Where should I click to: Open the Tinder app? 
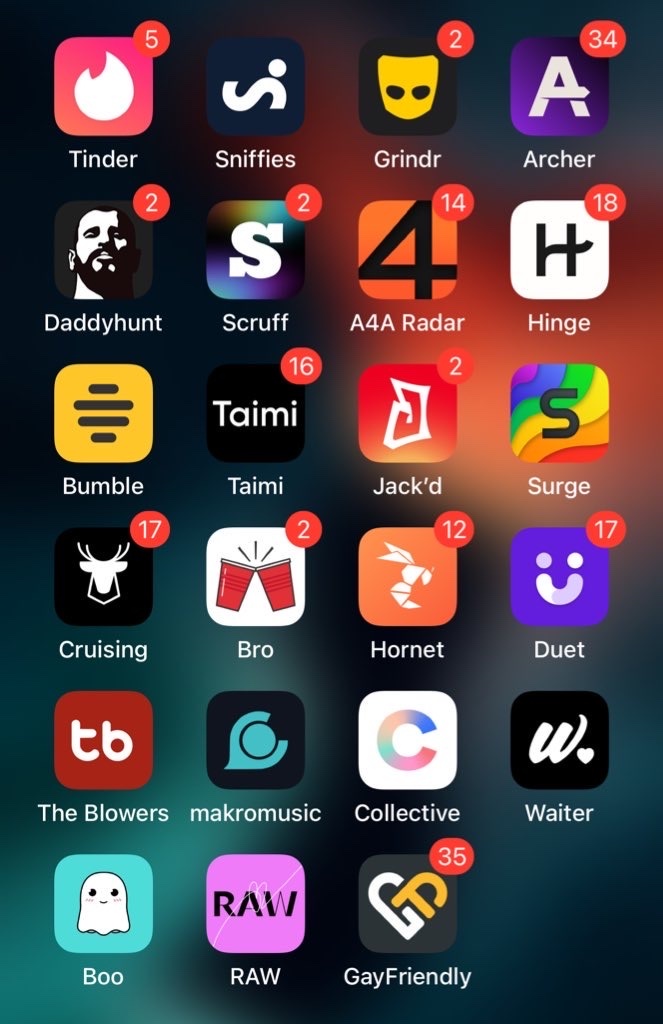[x=103, y=87]
